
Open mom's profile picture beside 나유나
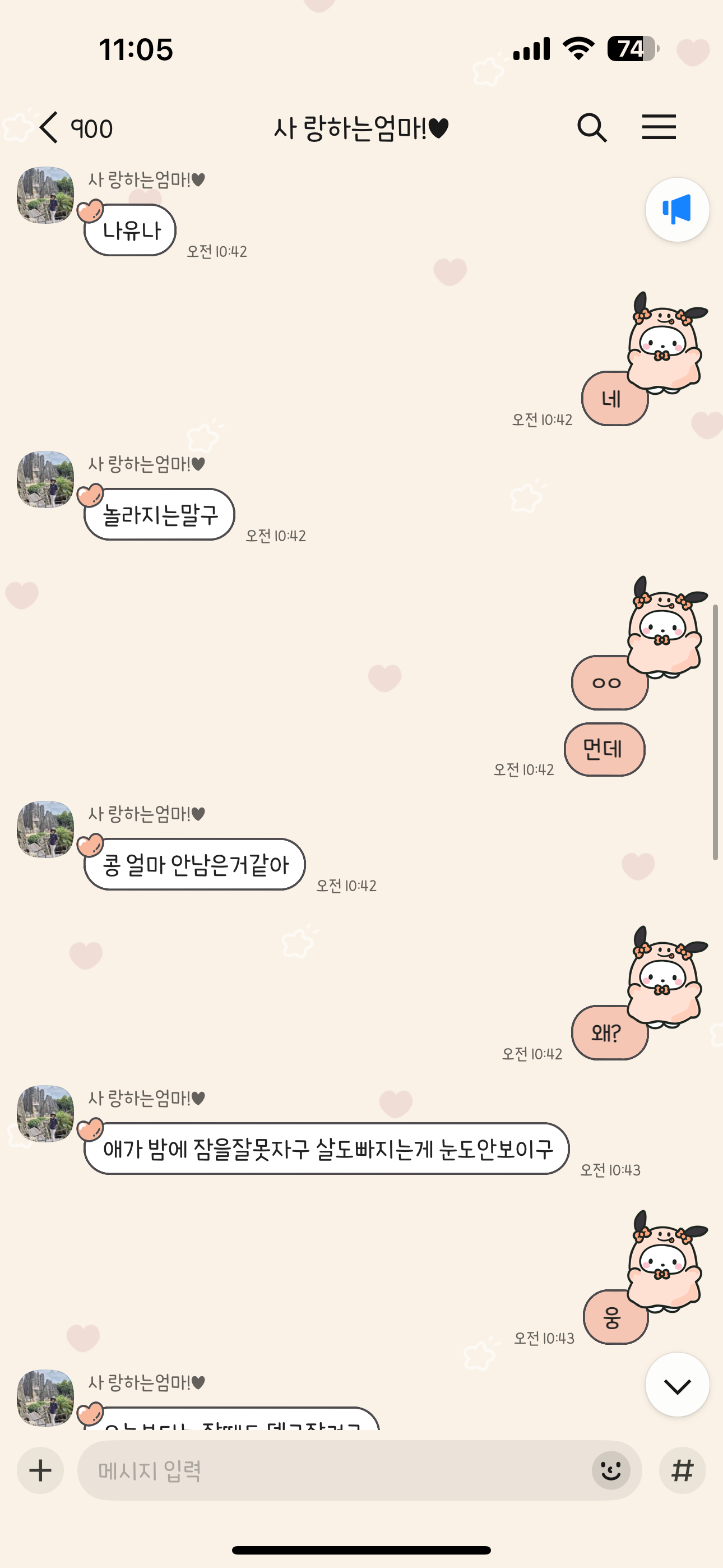pyautogui.click(x=45, y=195)
